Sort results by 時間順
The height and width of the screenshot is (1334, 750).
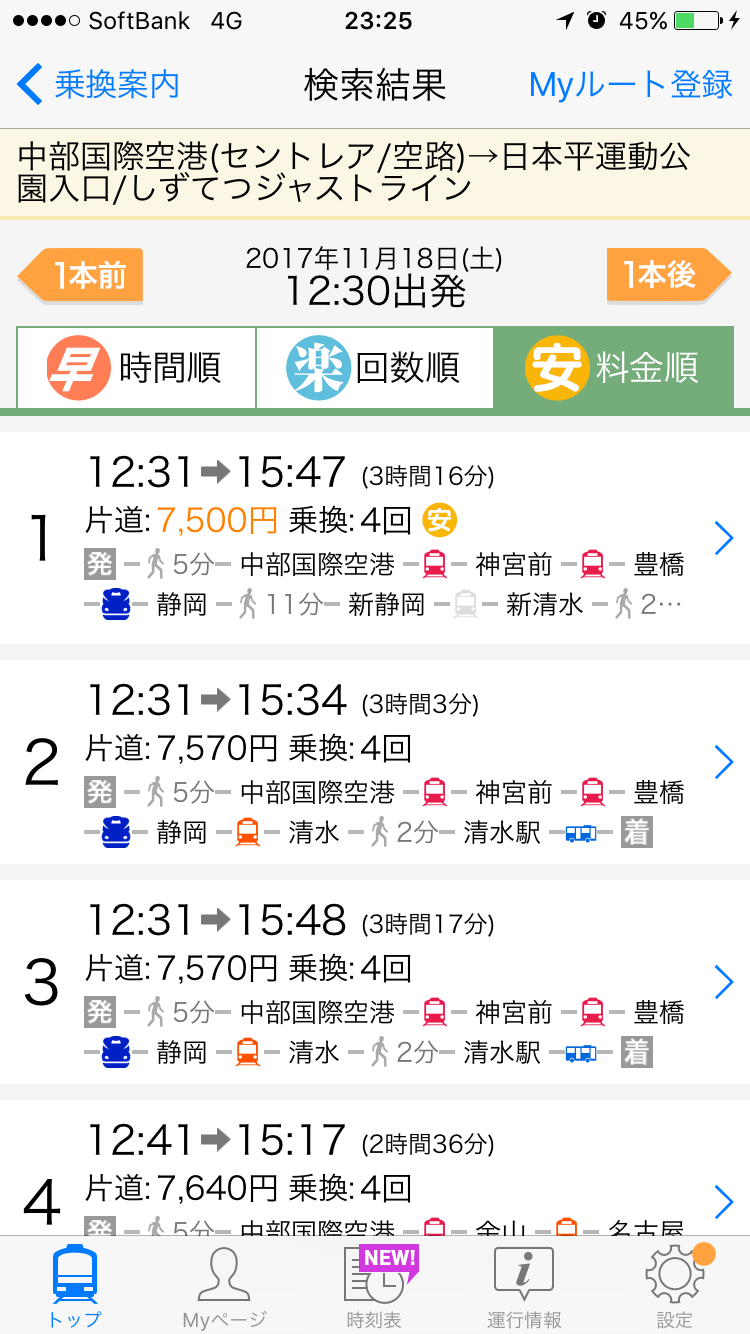pyautogui.click(x=136, y=368)
